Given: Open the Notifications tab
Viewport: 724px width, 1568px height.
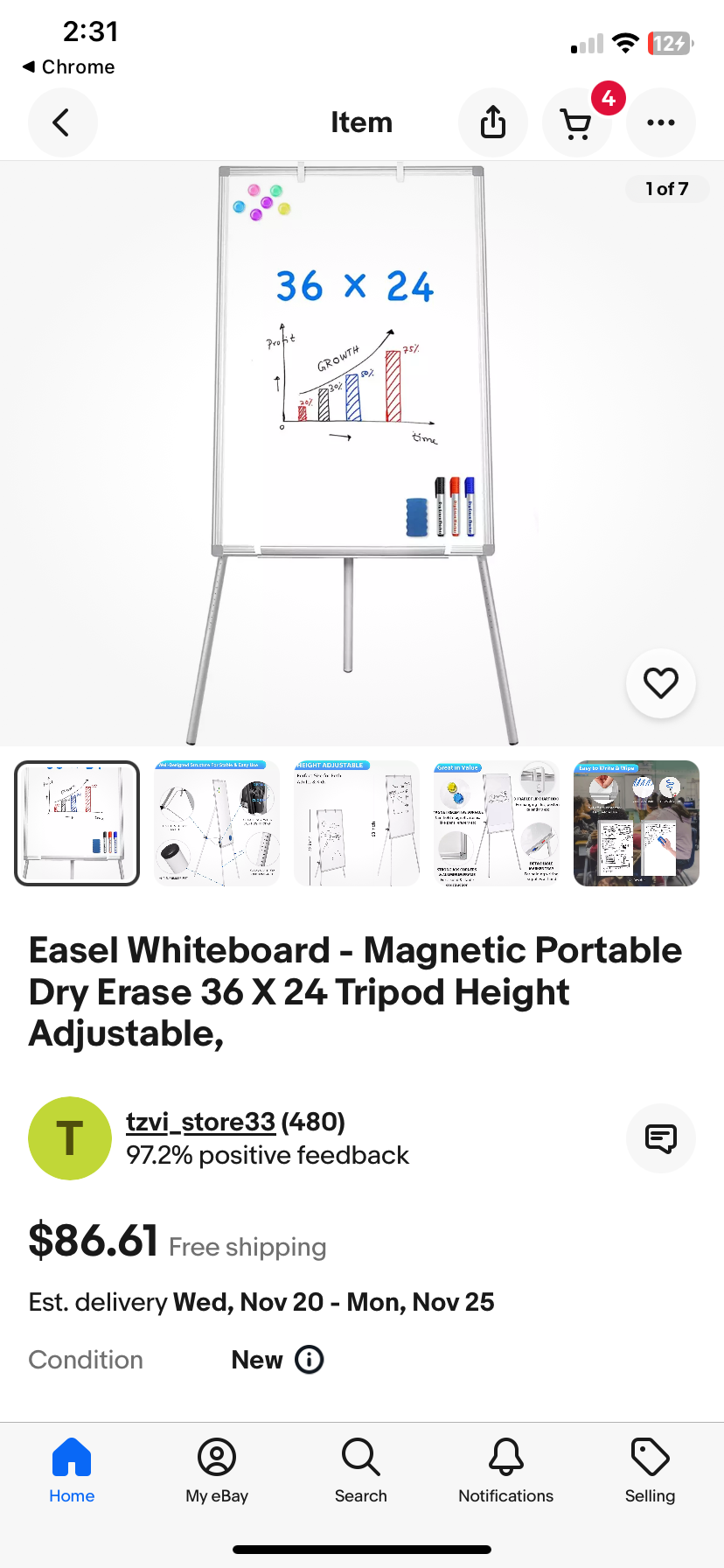Looking at the screenshot, I should click(x=505, y=1471).
